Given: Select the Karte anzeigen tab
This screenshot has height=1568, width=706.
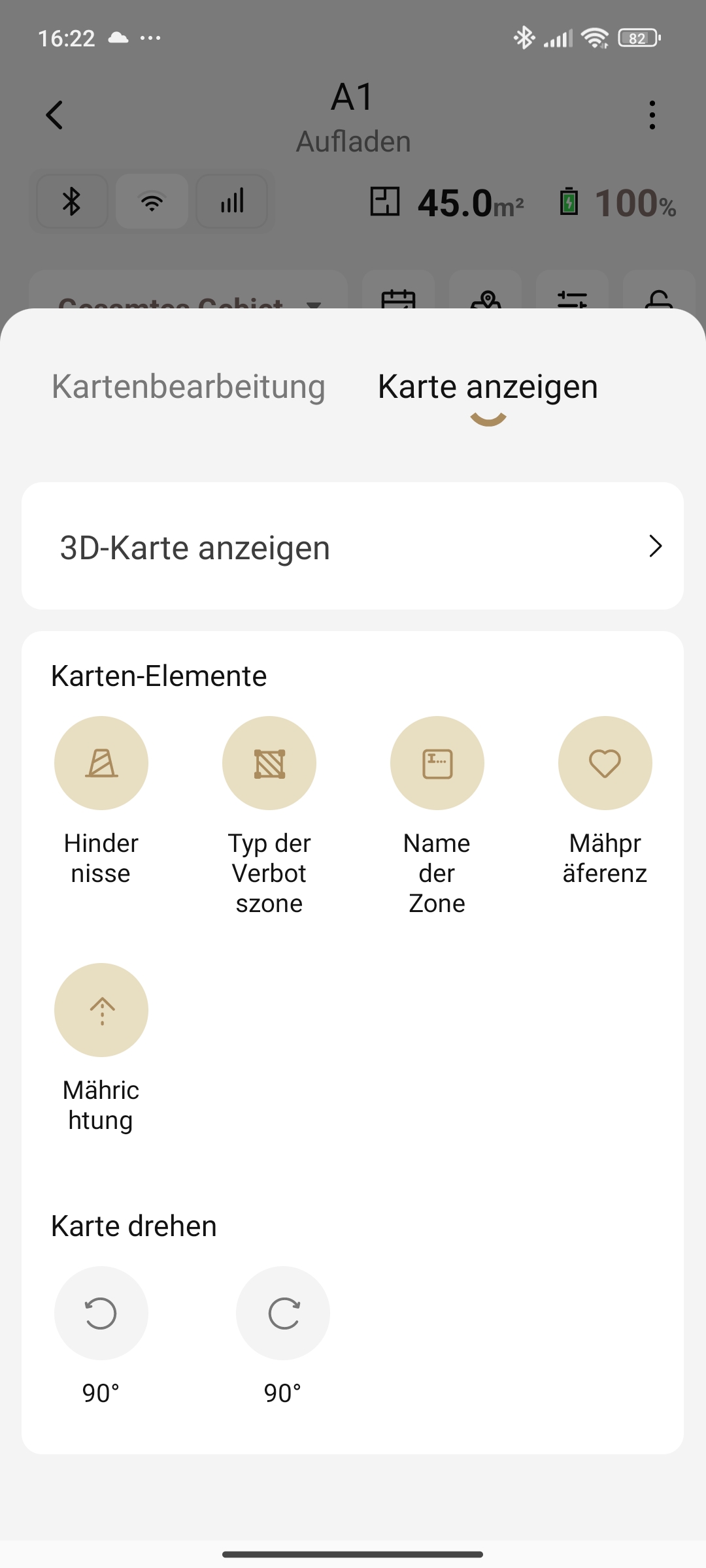Looking at the screenshot, I should [488, 386].
